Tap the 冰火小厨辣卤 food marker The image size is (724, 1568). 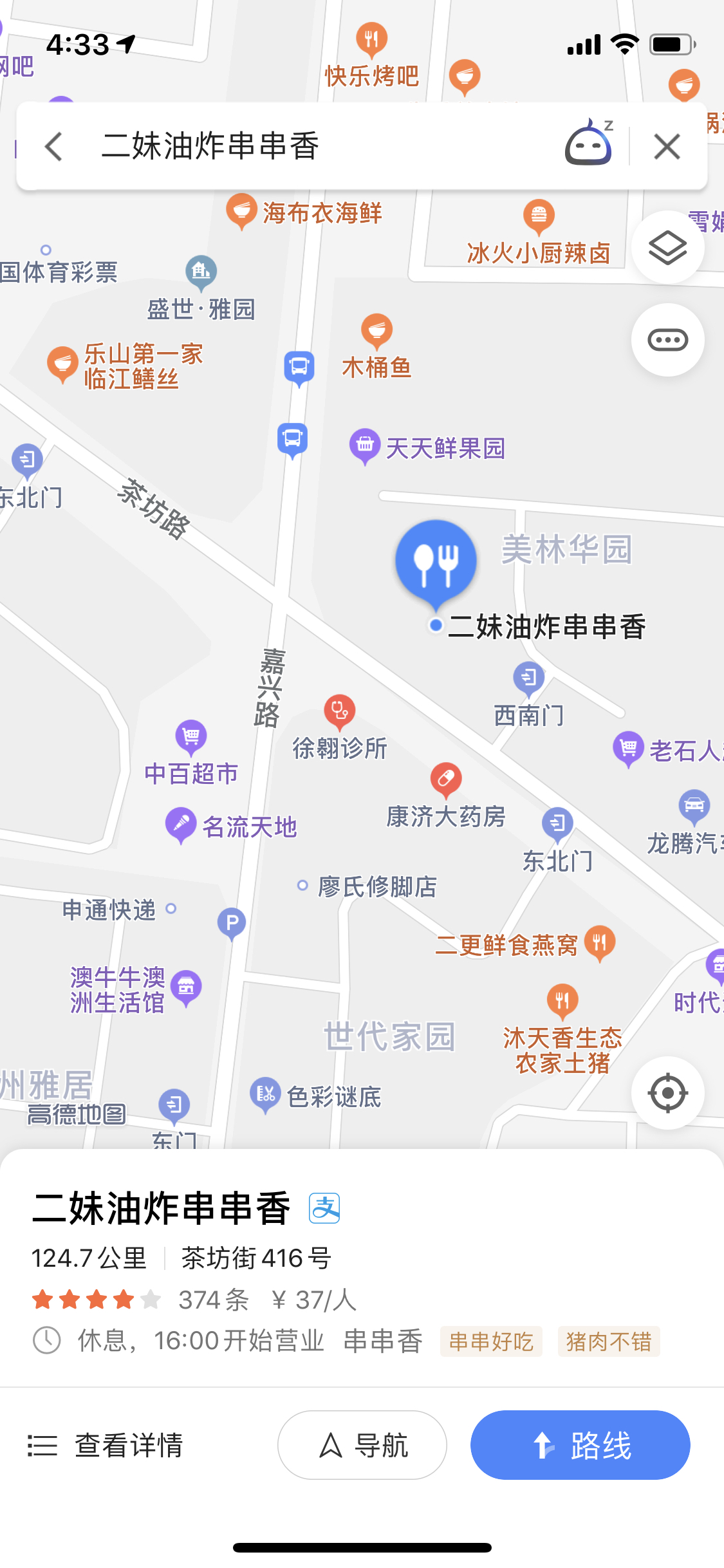coord(539,216)
